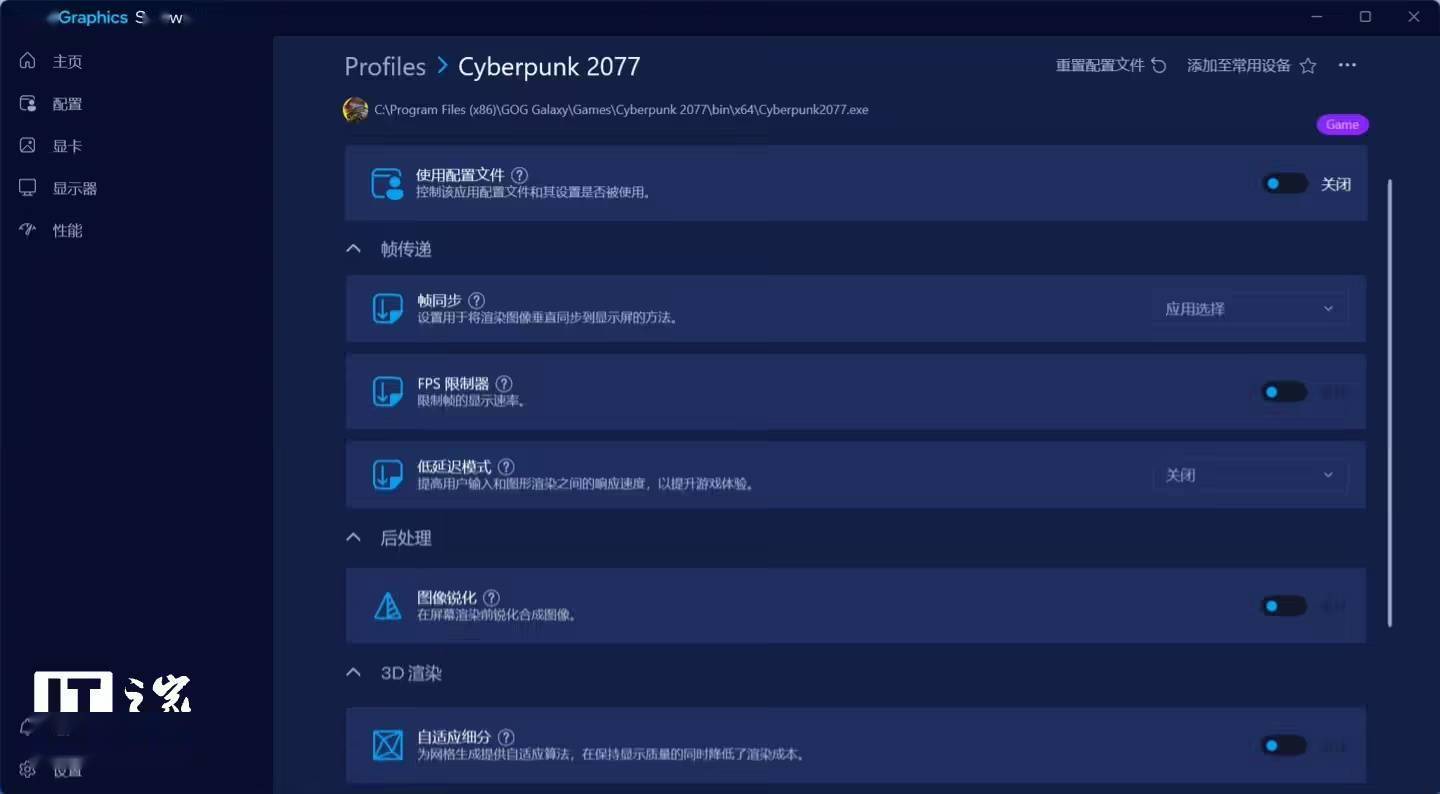
Task: Go back to Profiles breadcrumb
Action: tap(385, 67)
